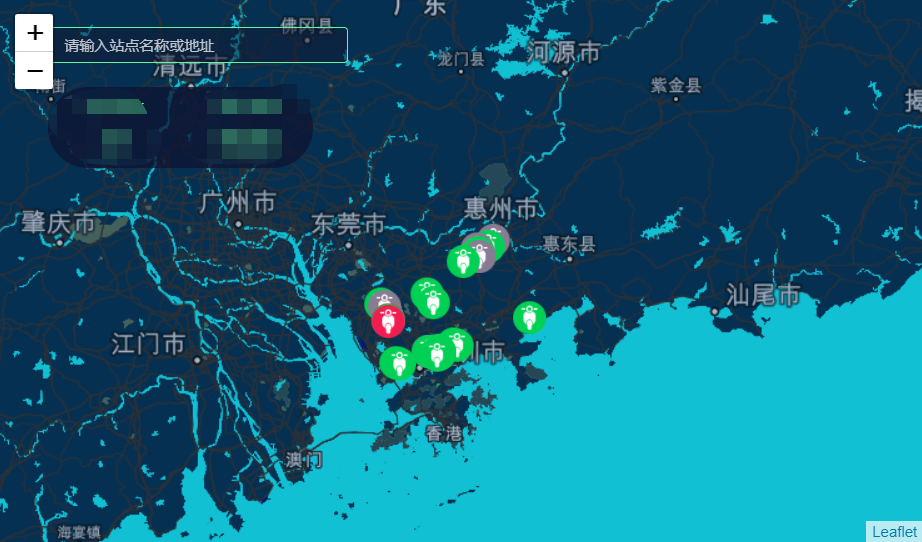Select the red scooter station marker

388,321
